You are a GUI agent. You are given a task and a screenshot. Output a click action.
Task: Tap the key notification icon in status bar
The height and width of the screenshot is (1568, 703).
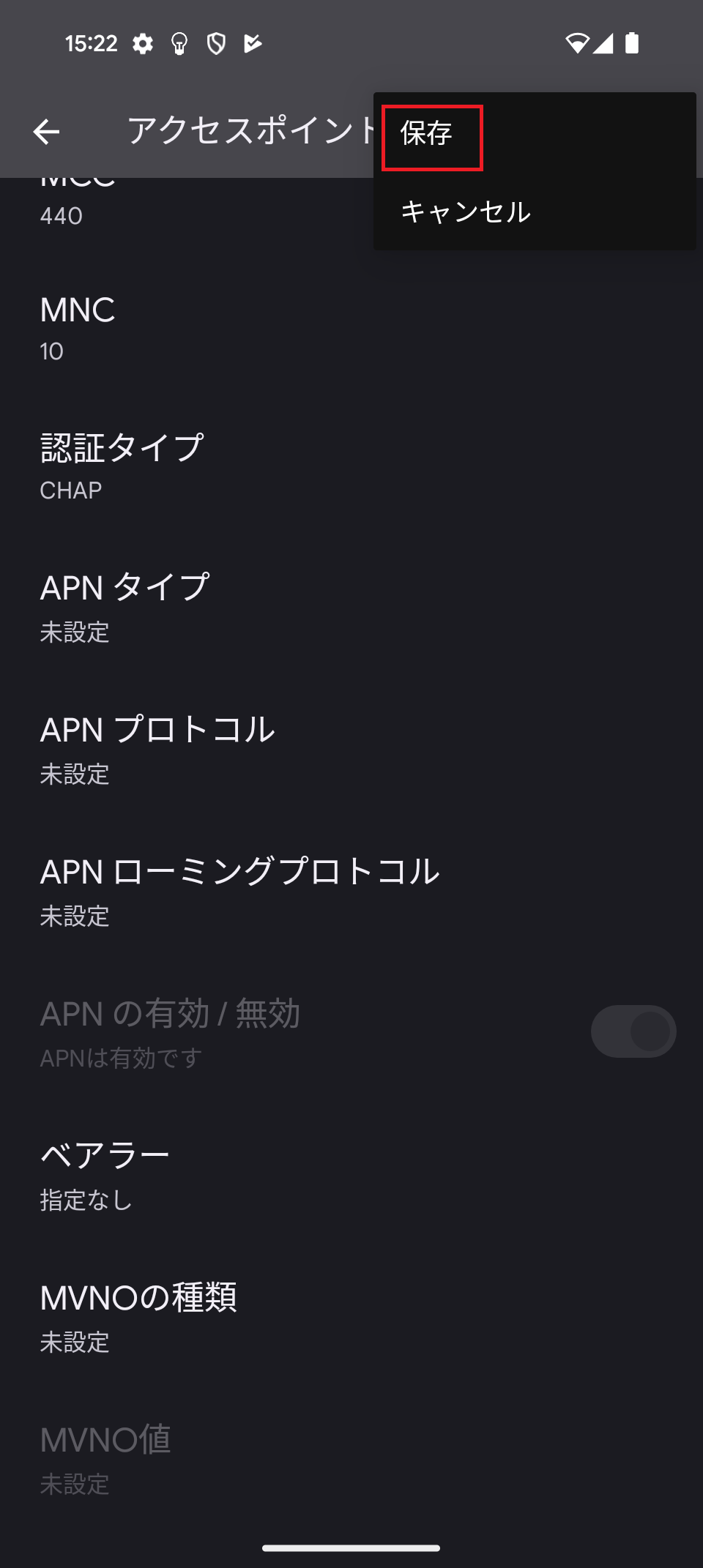tap(179, 44)
